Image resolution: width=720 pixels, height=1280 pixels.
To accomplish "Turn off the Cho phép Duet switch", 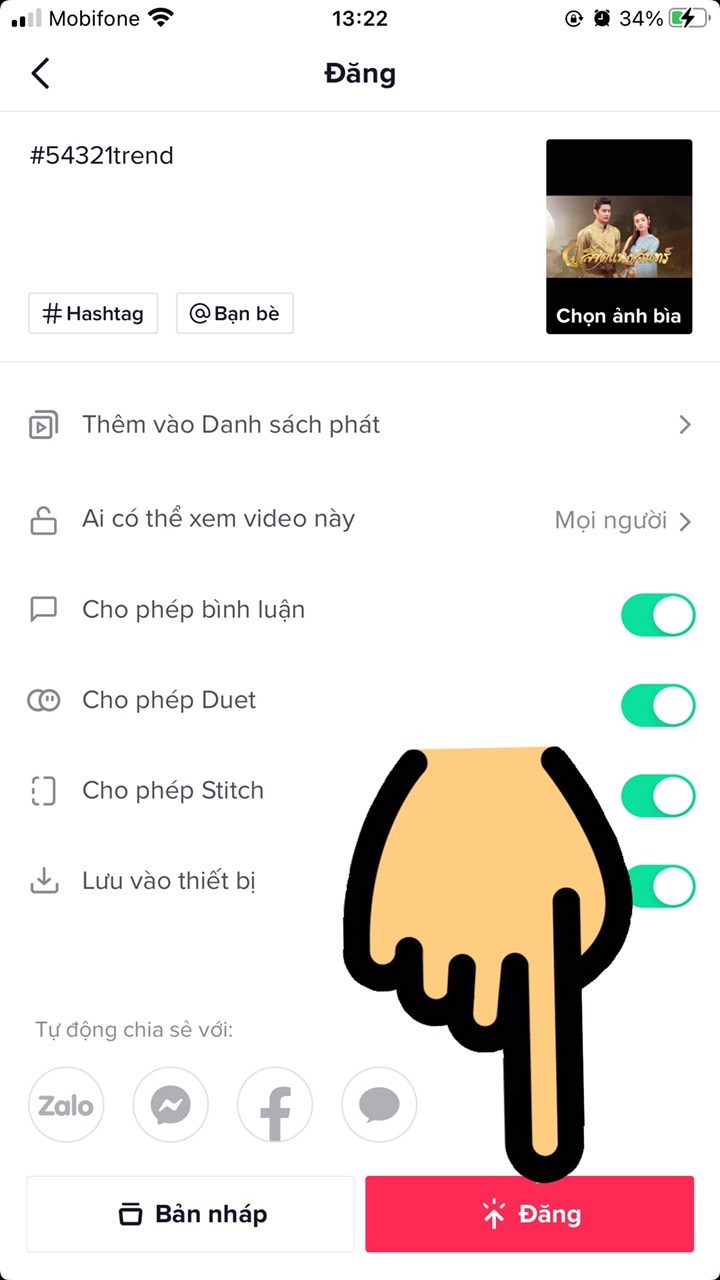I will 658,705.
